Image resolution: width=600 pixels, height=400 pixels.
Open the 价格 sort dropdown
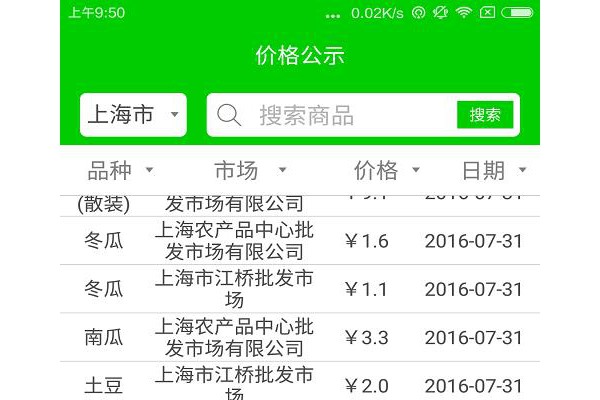(387, 170)
